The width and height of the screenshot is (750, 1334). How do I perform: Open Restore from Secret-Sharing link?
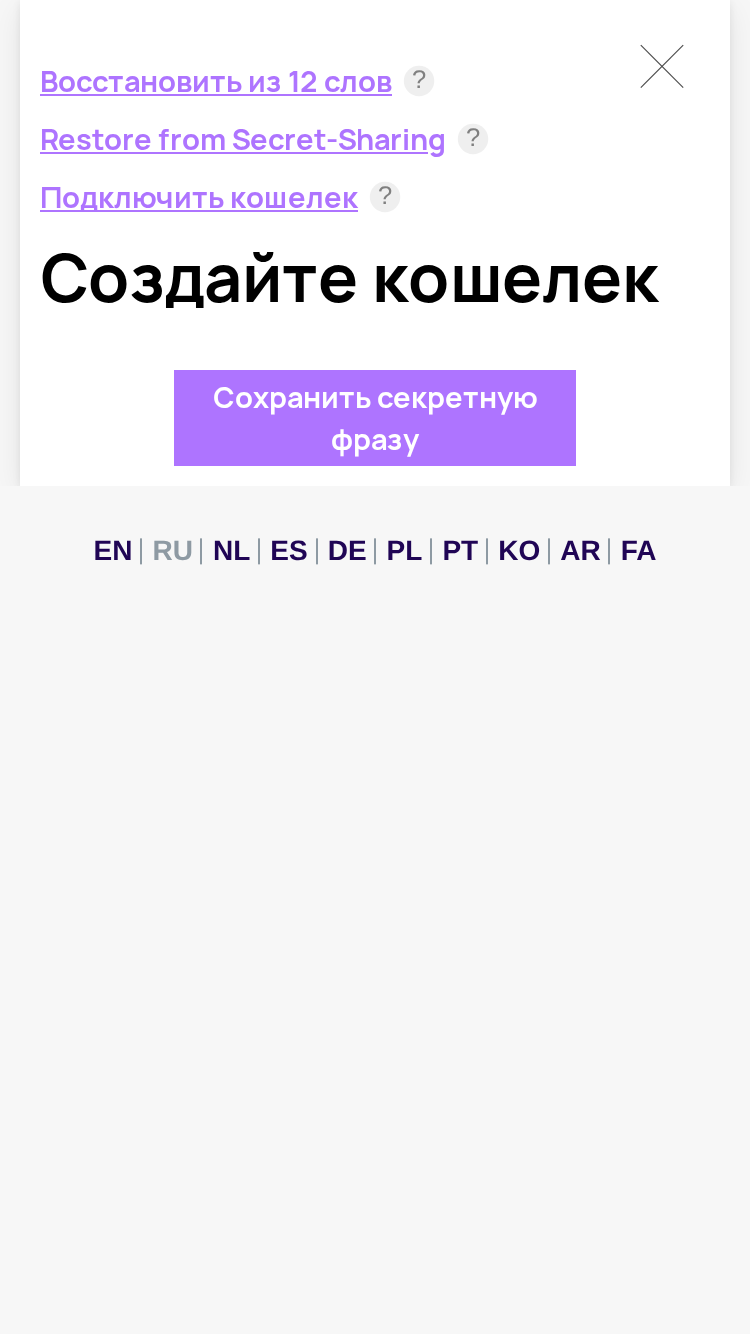pyautogui.click(x=243, y=140)
